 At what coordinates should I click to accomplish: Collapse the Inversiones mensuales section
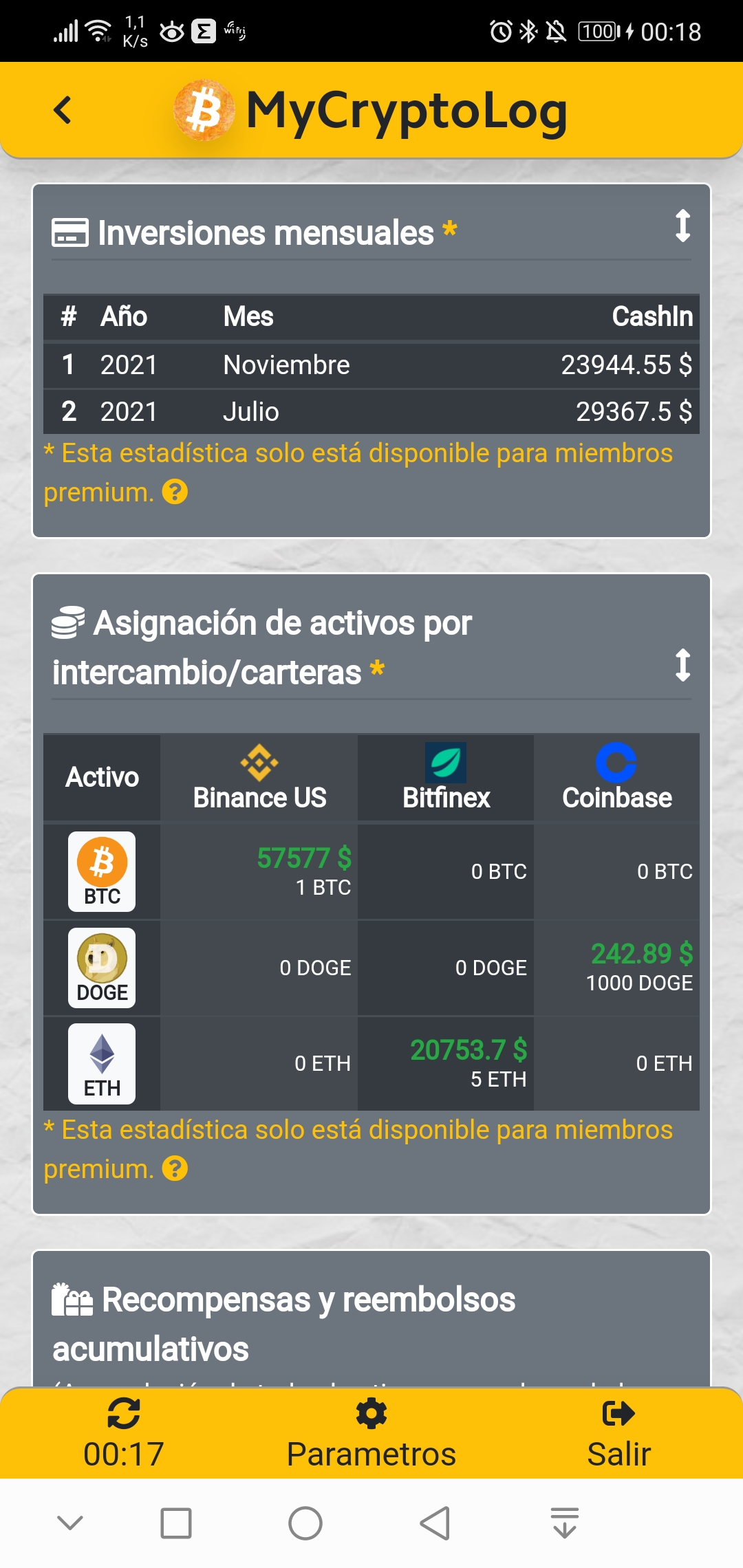click(682, 226)
